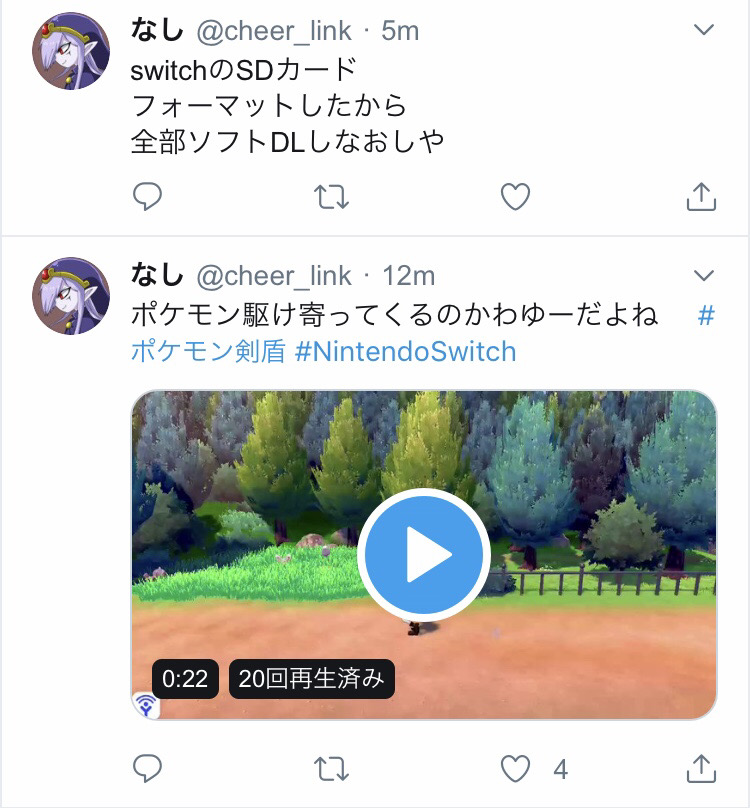Like the switchのSDカード tweet

point(514,196)
